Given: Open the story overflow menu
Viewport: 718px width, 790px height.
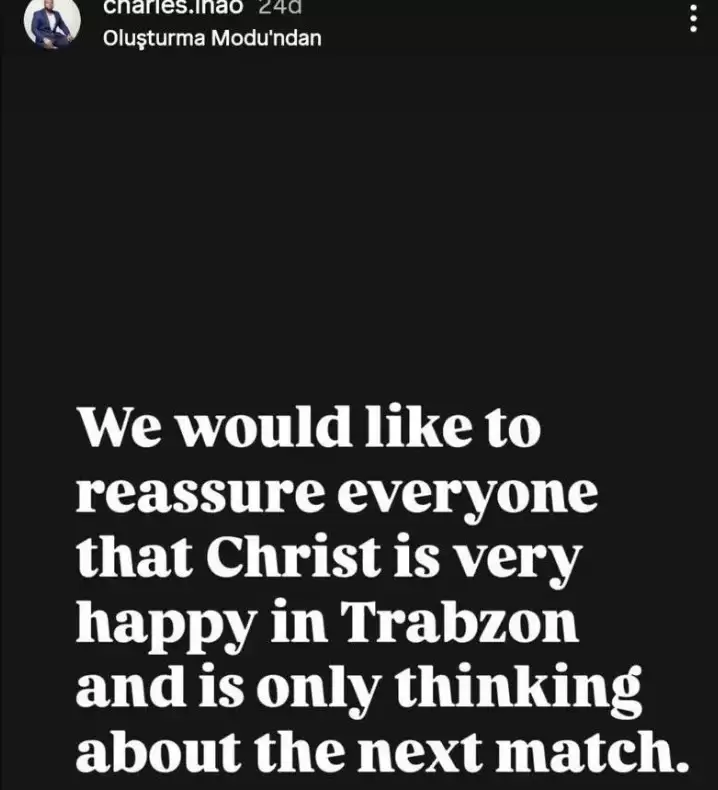Looking at the screenshot, I should [x=694, y=15].
